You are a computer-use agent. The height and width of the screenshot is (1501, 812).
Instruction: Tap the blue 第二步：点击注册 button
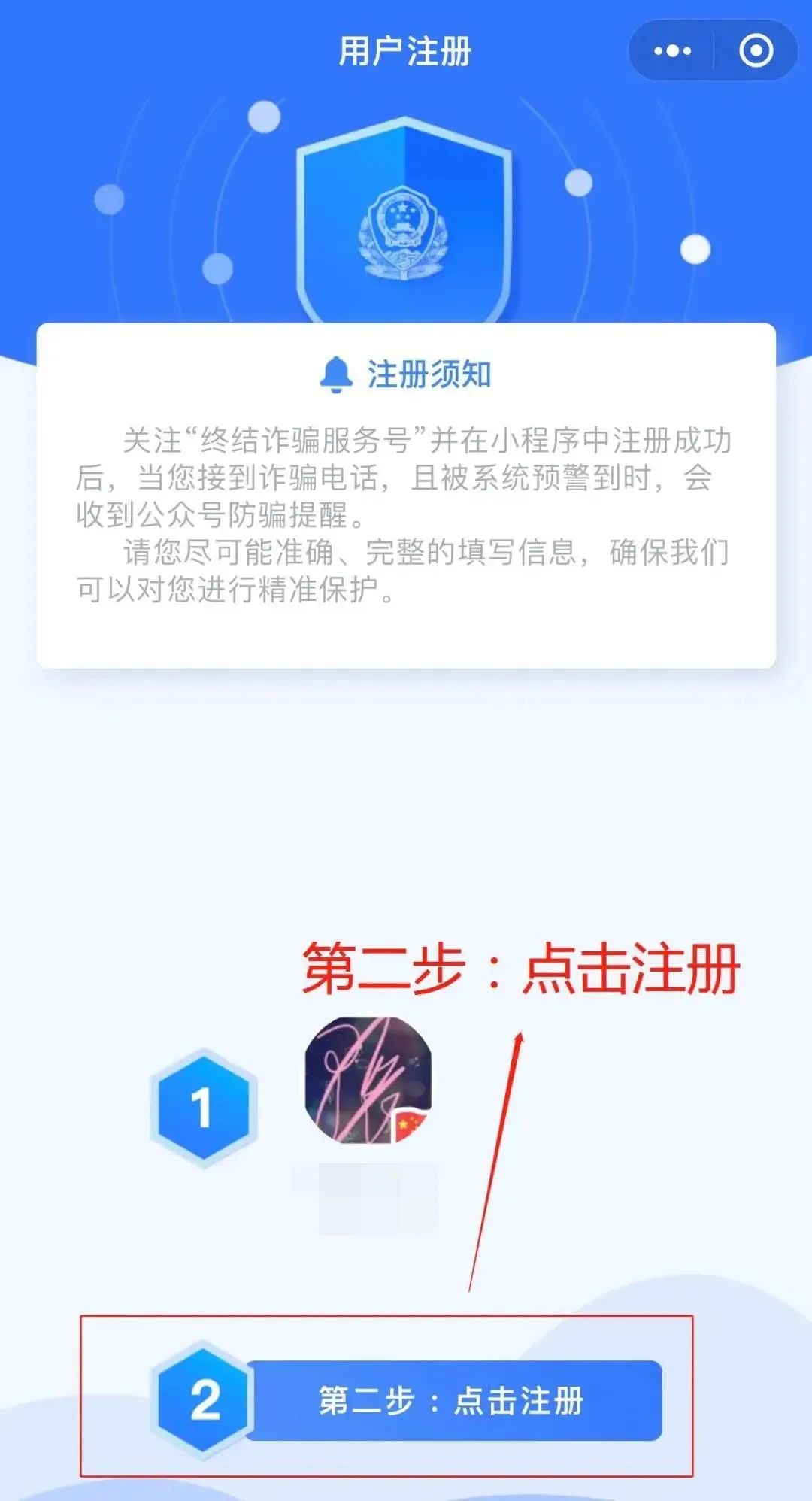click(453, 1401)
